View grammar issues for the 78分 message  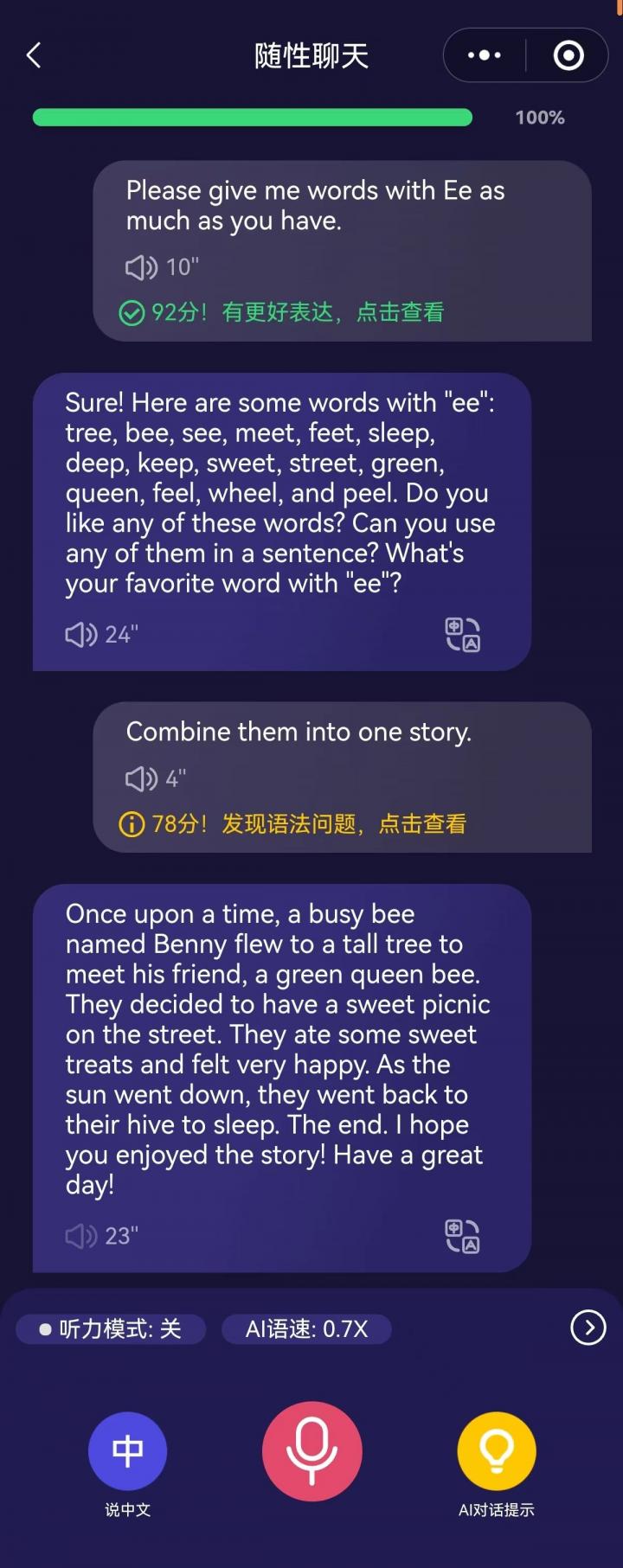(x=292, y=823)
